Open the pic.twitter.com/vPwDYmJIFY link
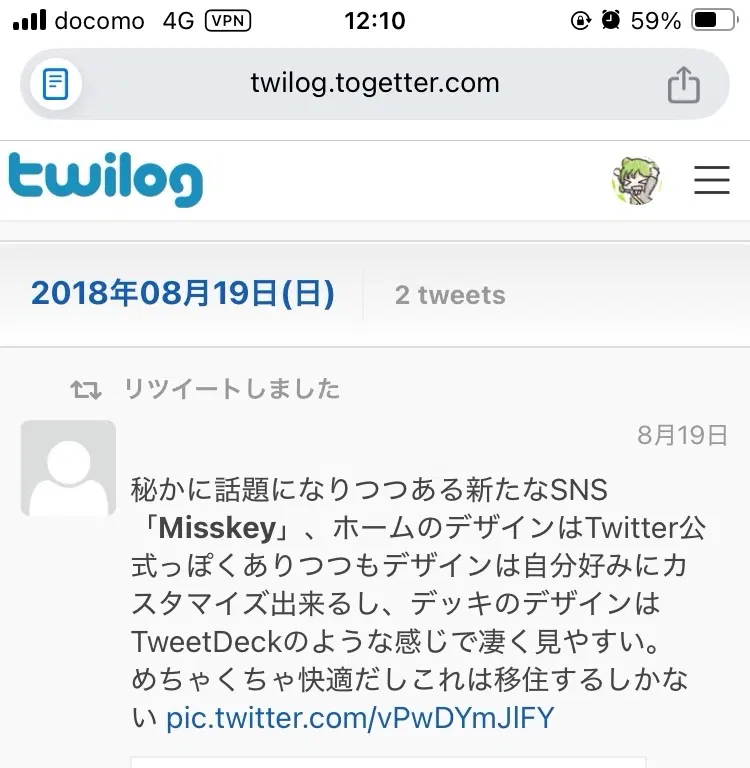The height and width of the screenshot is (768, 750). point(360,718)
